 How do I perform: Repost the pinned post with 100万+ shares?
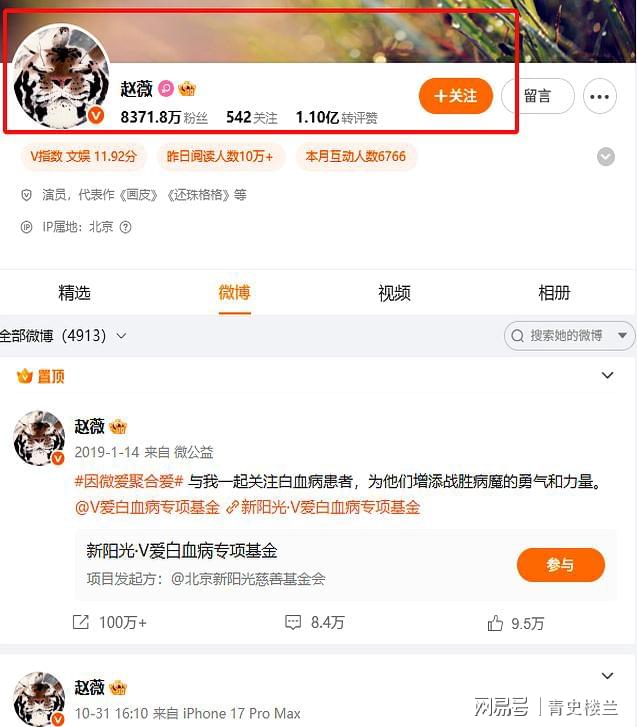(x=110, y=622)
